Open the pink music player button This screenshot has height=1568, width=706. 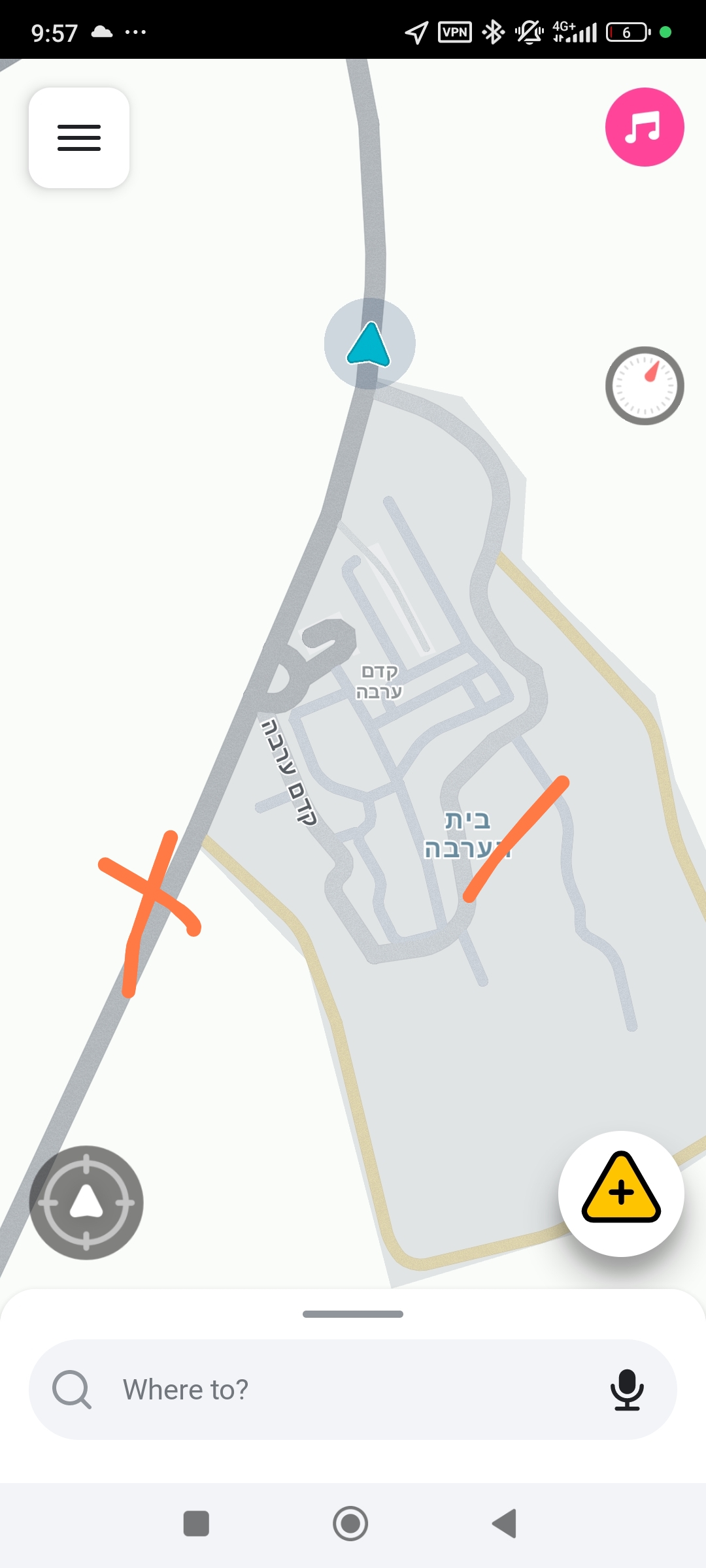[645, 127]
